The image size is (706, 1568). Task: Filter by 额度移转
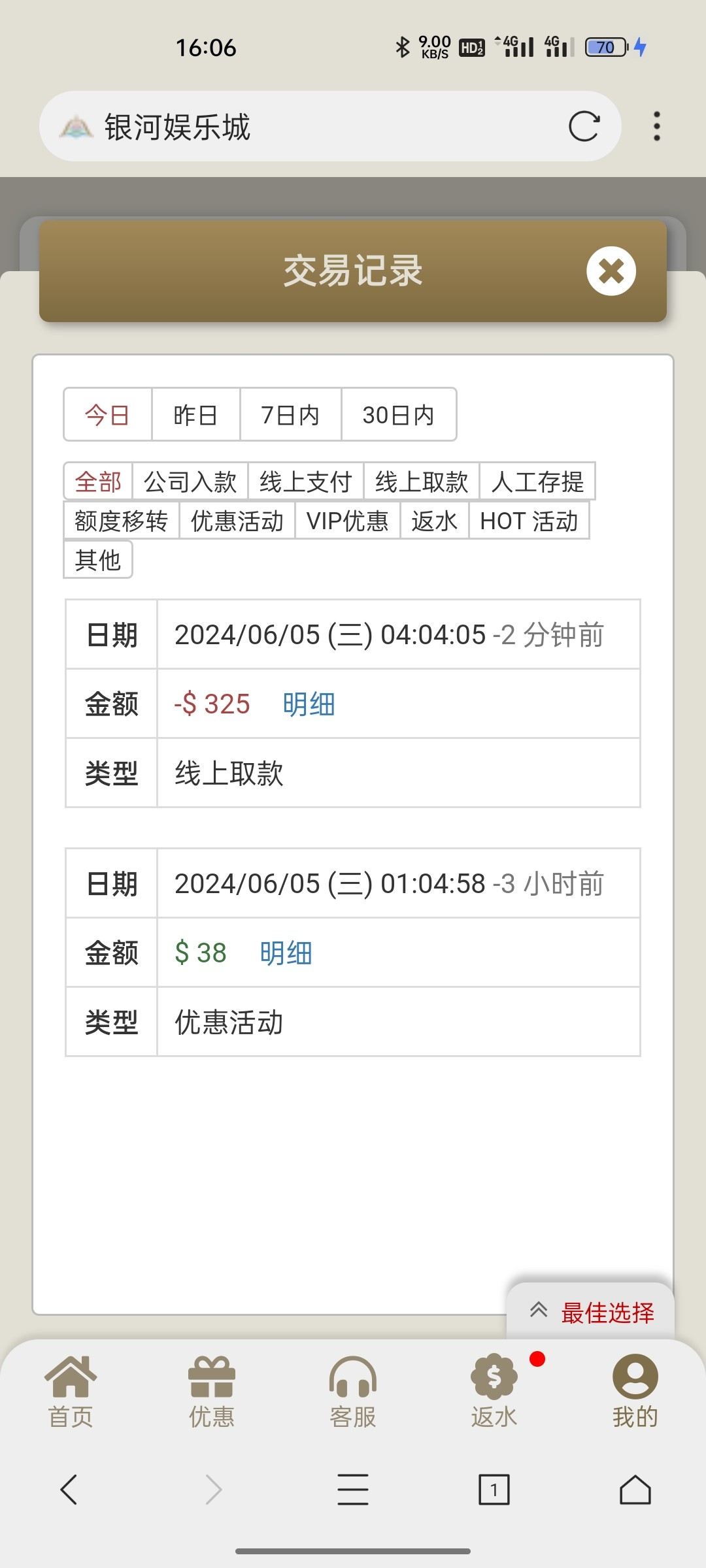[x=121, y=521]
